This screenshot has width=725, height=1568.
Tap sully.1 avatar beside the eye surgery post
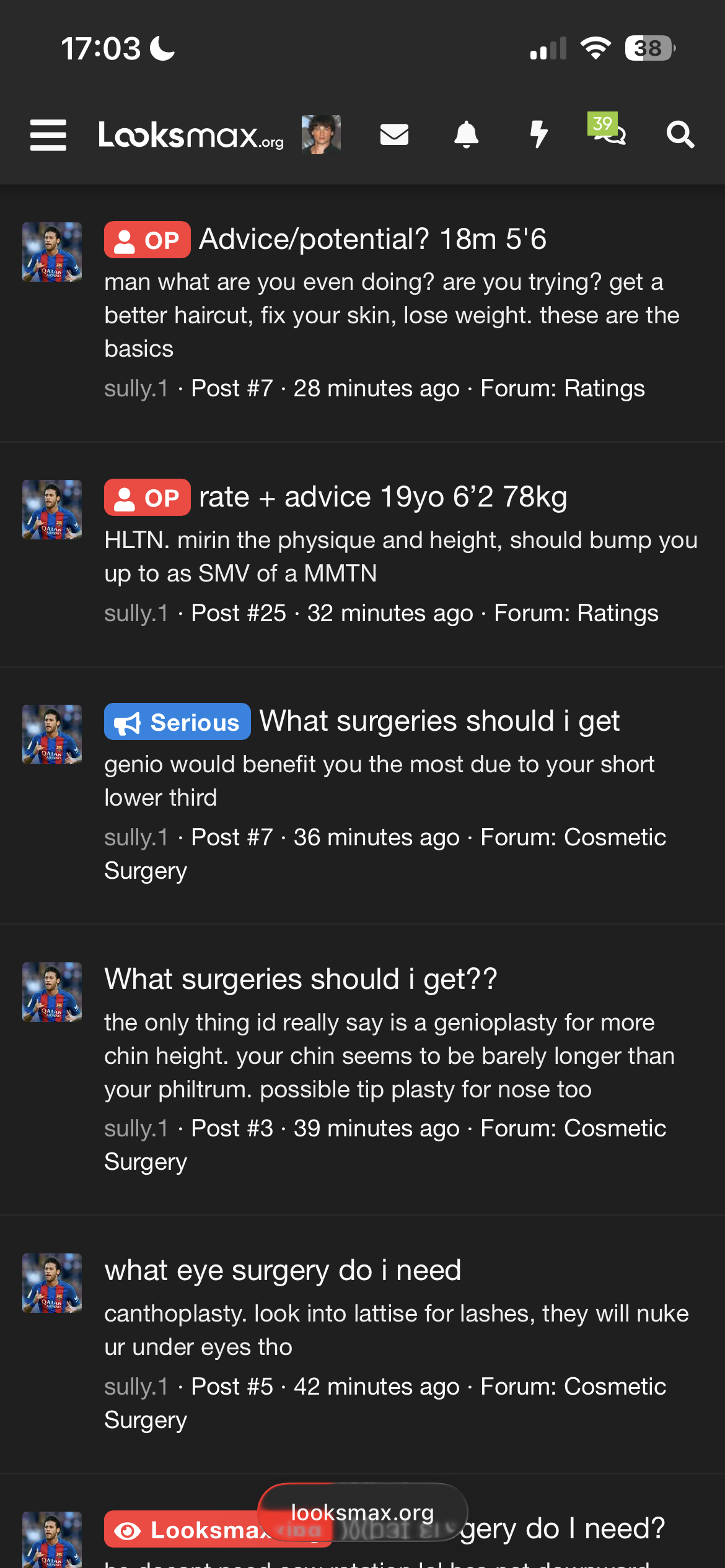click(x=52, y=1283)
